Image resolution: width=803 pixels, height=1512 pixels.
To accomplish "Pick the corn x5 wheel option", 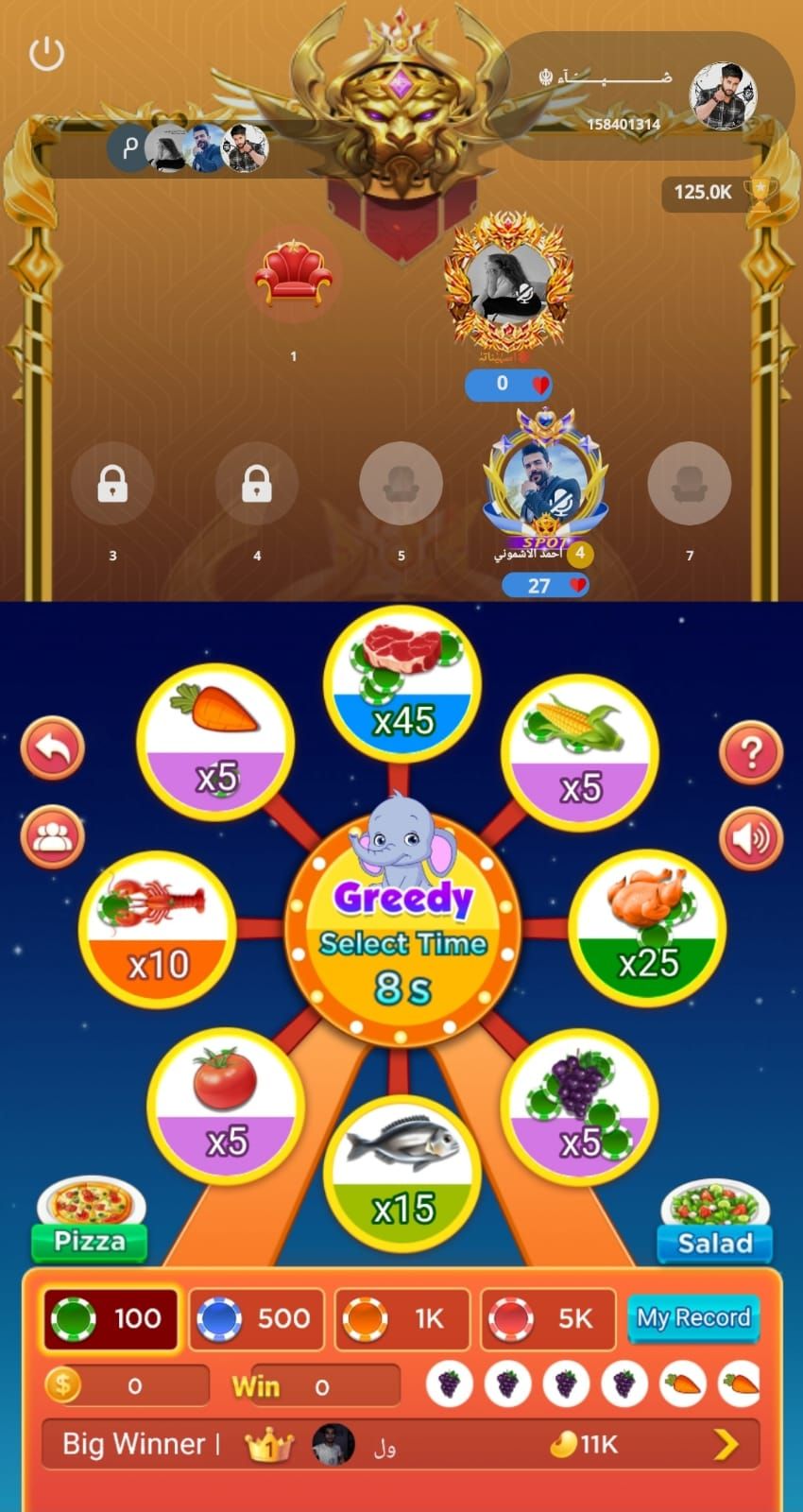I will [579, 752].
